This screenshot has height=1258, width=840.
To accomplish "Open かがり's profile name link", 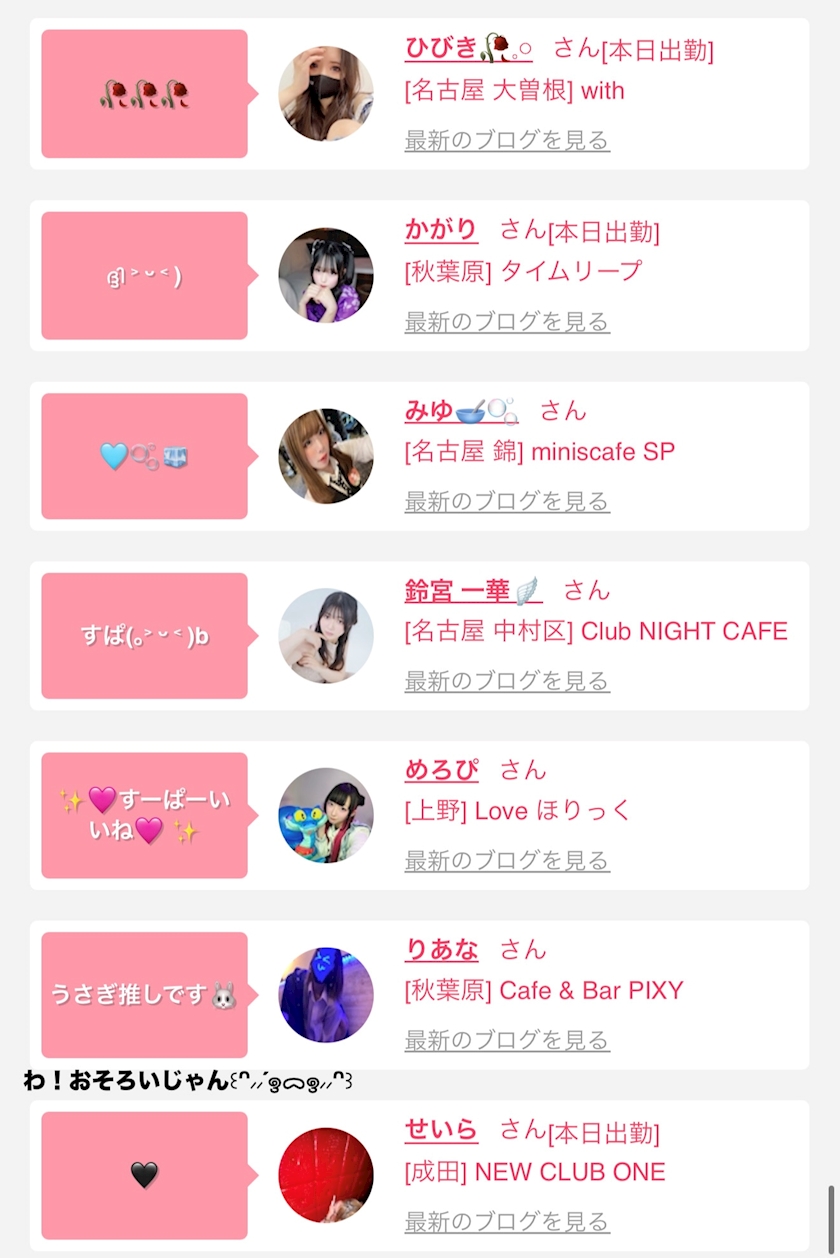I will (441, 230).
